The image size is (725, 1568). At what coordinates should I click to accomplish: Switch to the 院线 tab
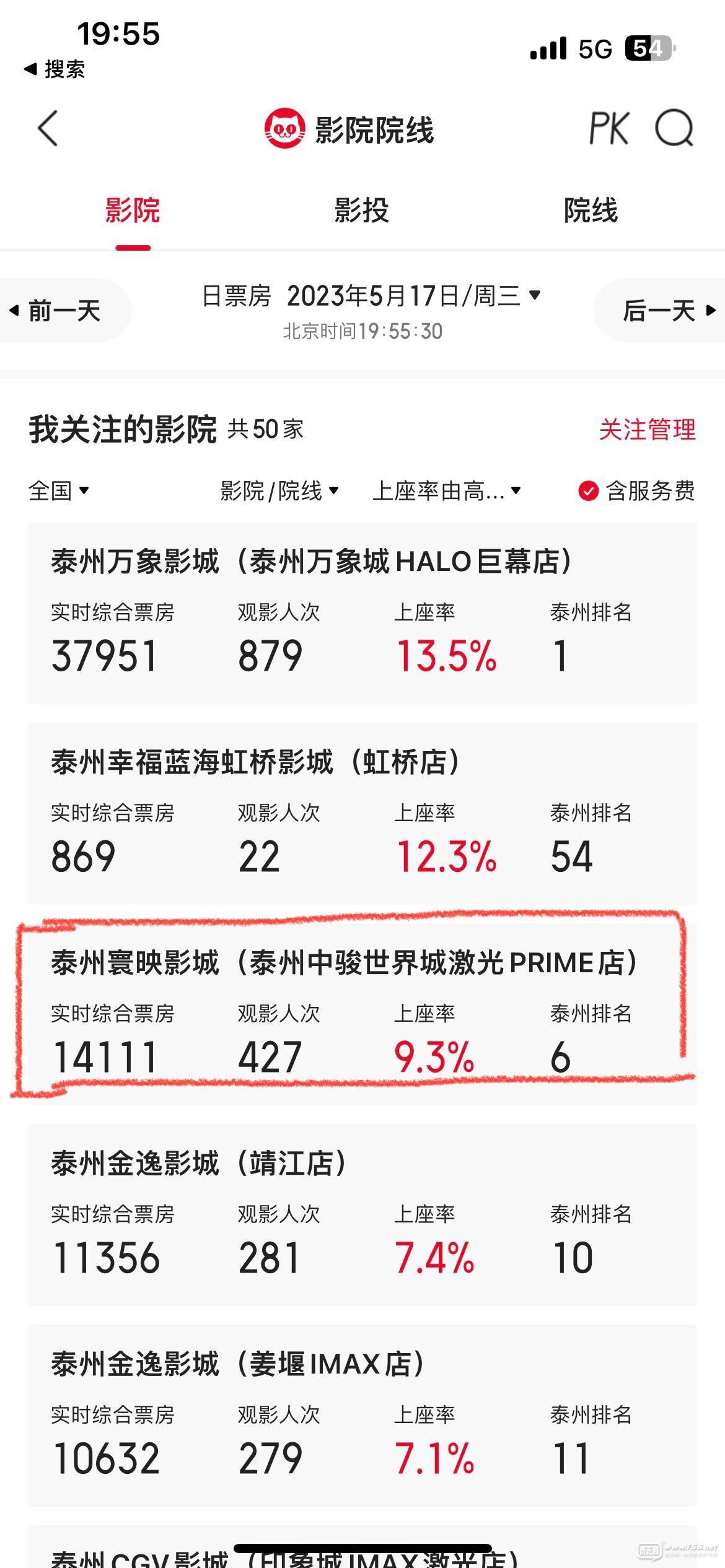pyautogui.click(x=591, y=211)
